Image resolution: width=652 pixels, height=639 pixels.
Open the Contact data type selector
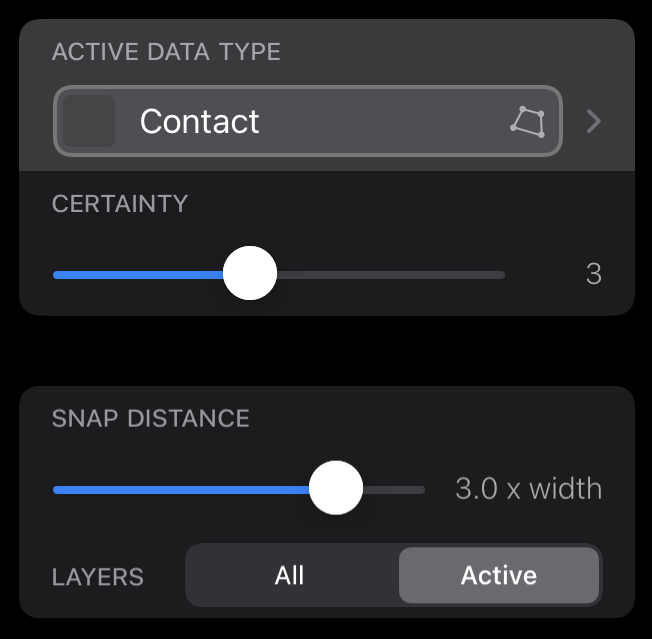pos(307,122)
